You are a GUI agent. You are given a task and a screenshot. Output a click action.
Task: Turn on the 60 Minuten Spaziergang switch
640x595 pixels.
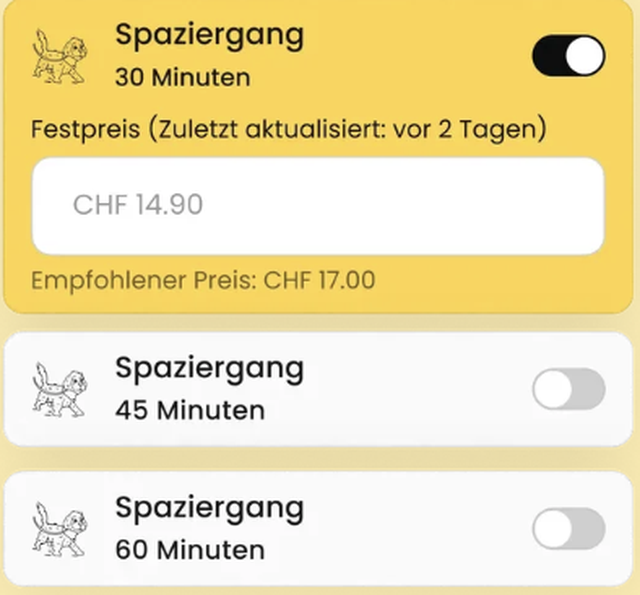tap(568, 528)
